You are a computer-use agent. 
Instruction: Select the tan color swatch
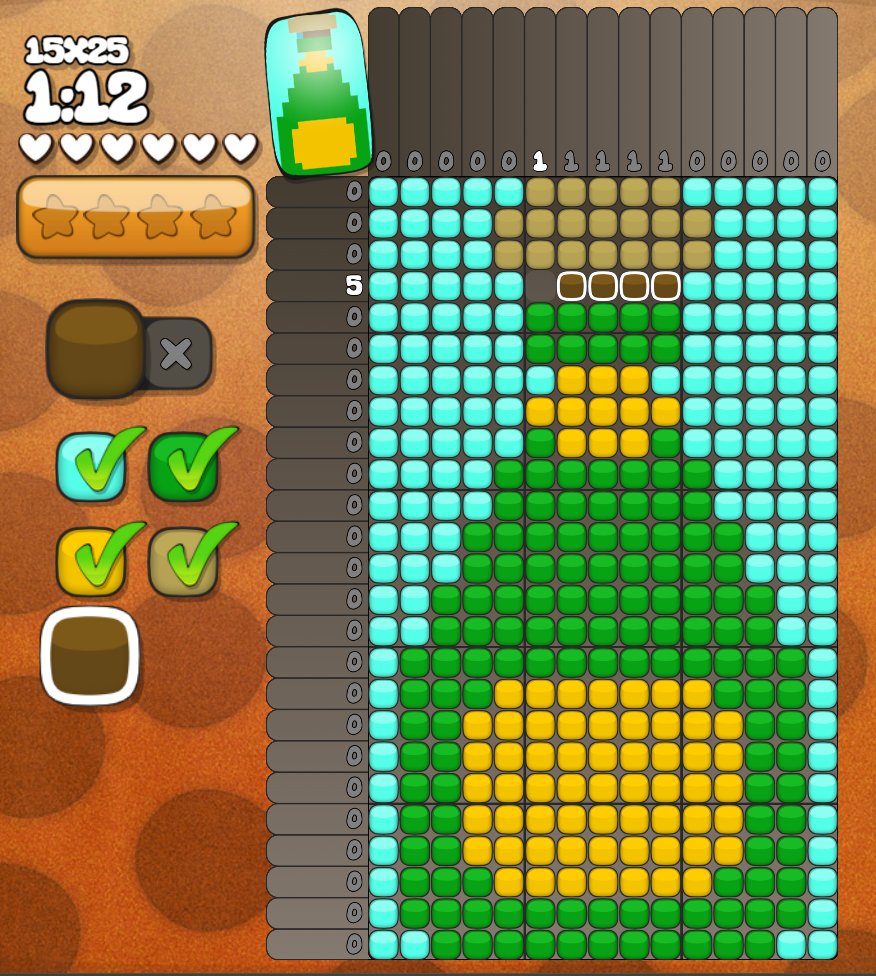point(183,561)
